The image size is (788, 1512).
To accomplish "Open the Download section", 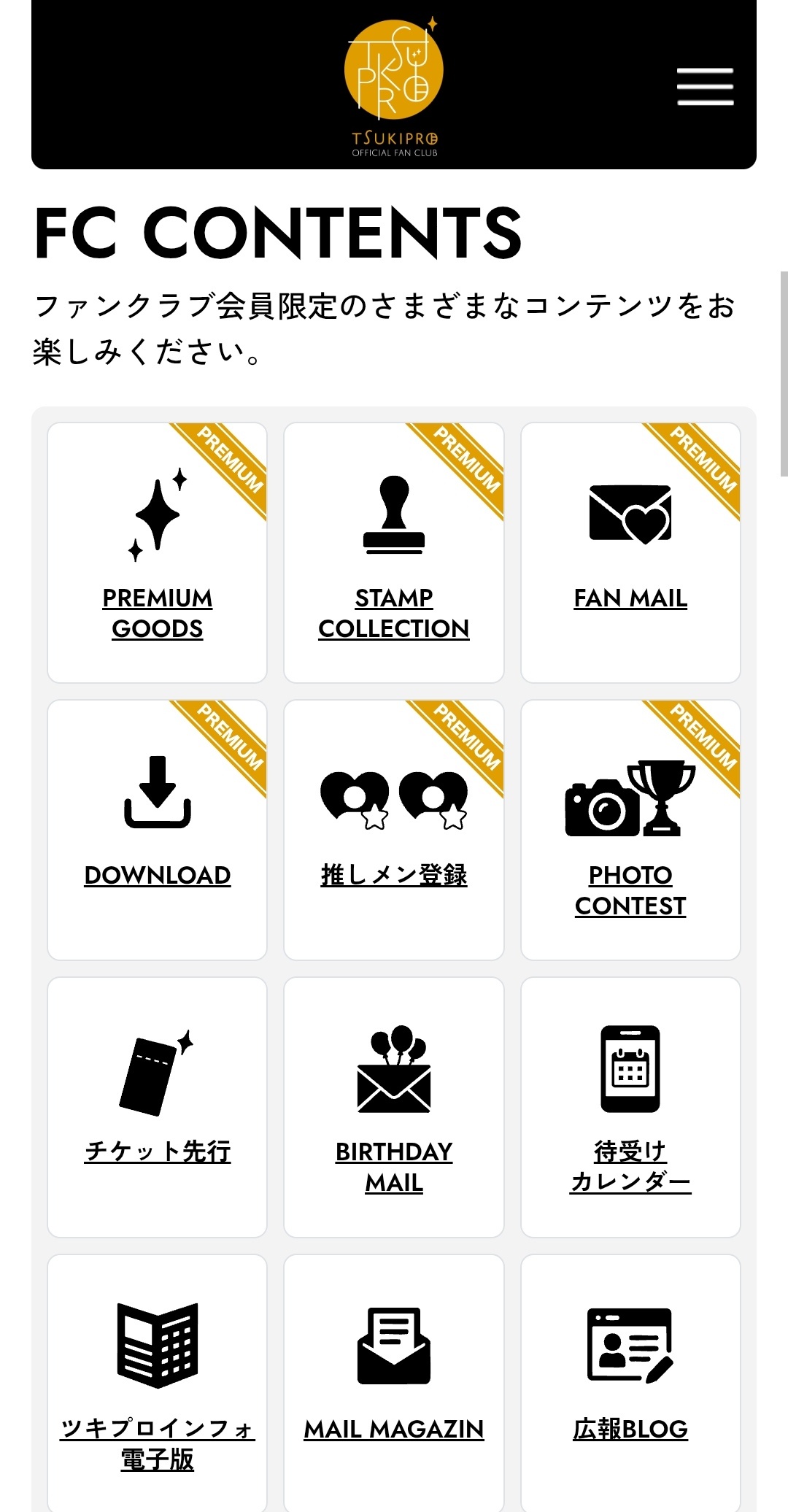I will [158, 830].
